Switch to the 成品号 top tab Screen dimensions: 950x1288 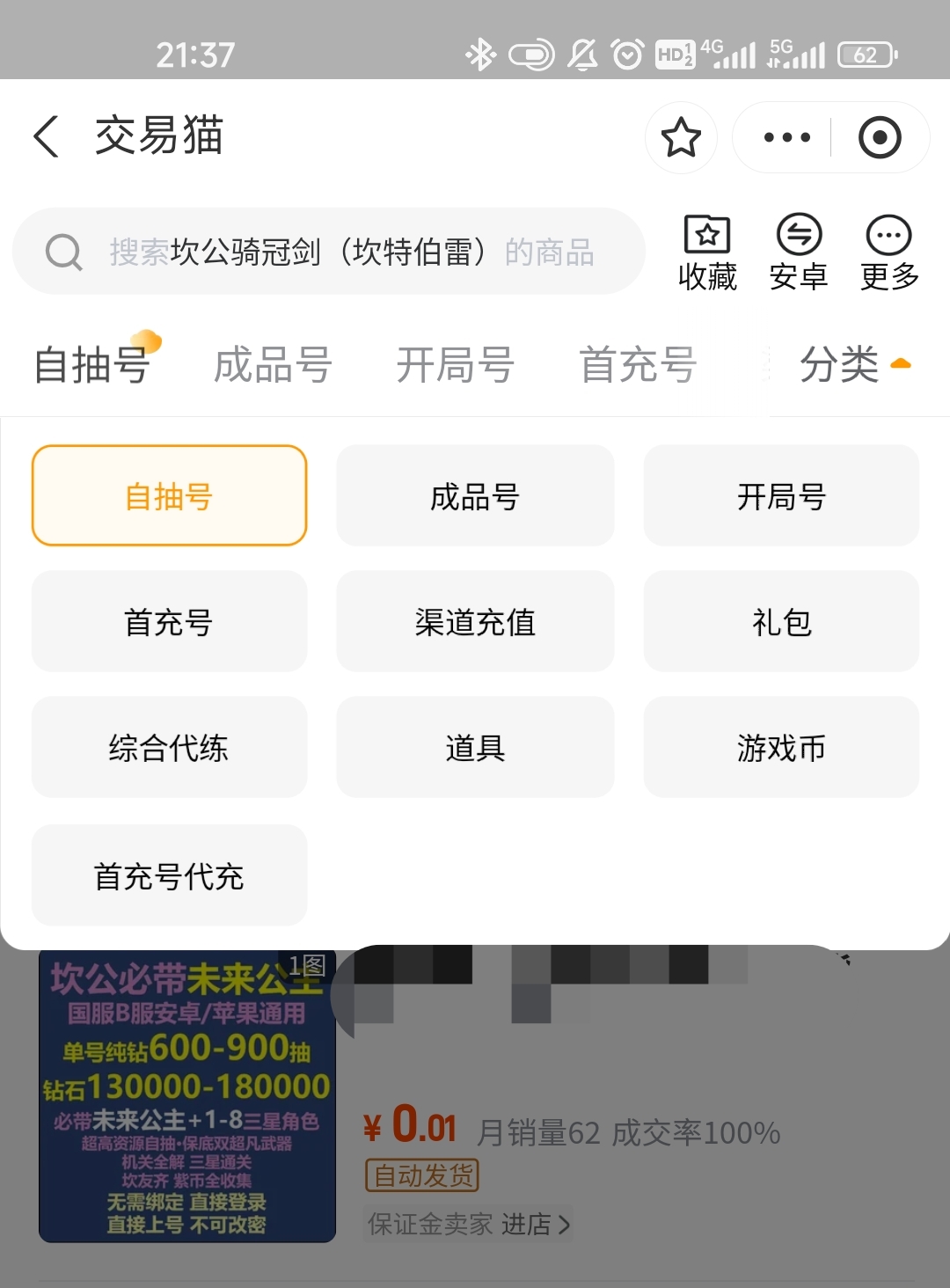273,364
